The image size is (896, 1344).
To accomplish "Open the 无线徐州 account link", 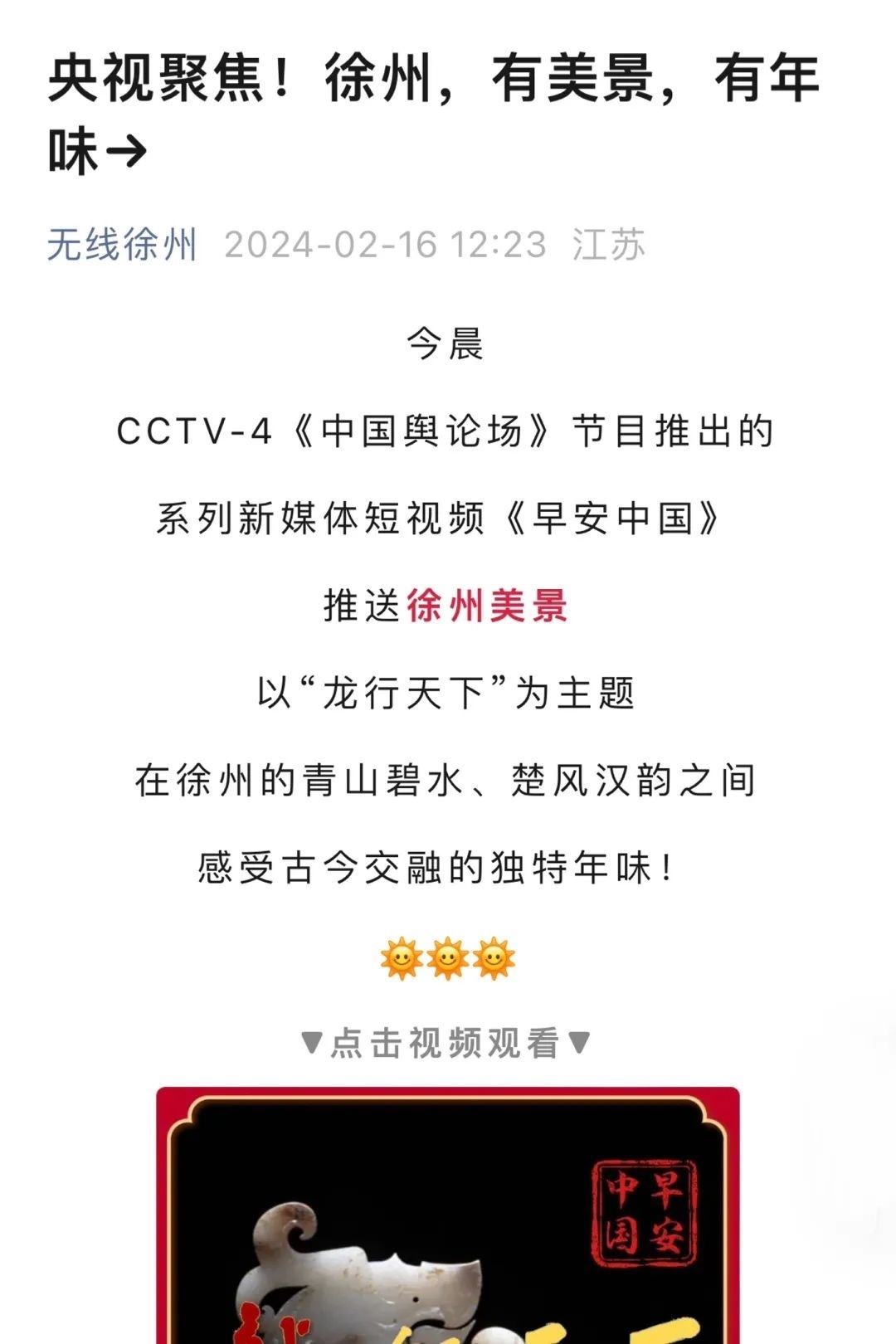I will coord(122,245).
